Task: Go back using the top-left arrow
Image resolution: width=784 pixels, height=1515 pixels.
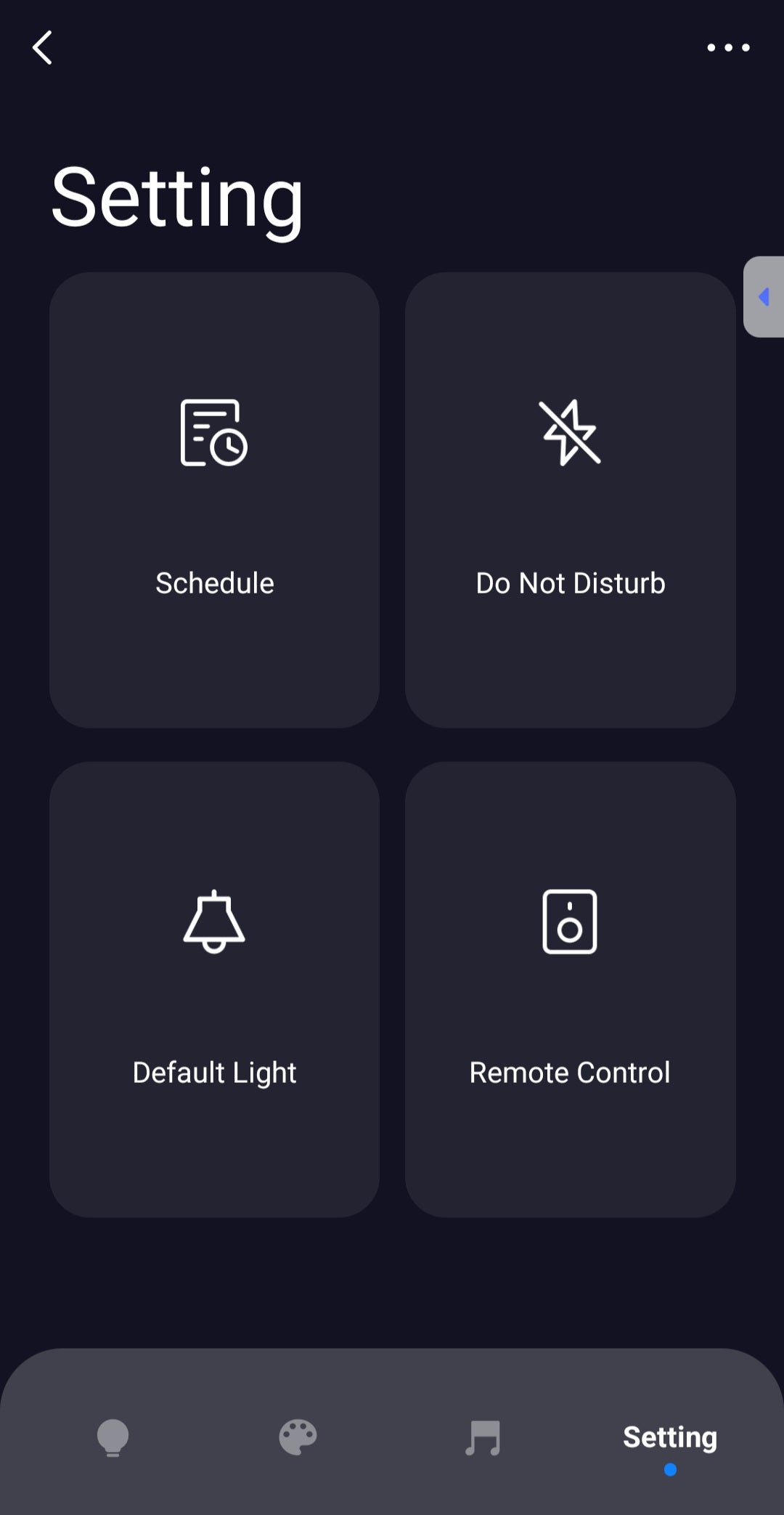Action: coord(43,48)
